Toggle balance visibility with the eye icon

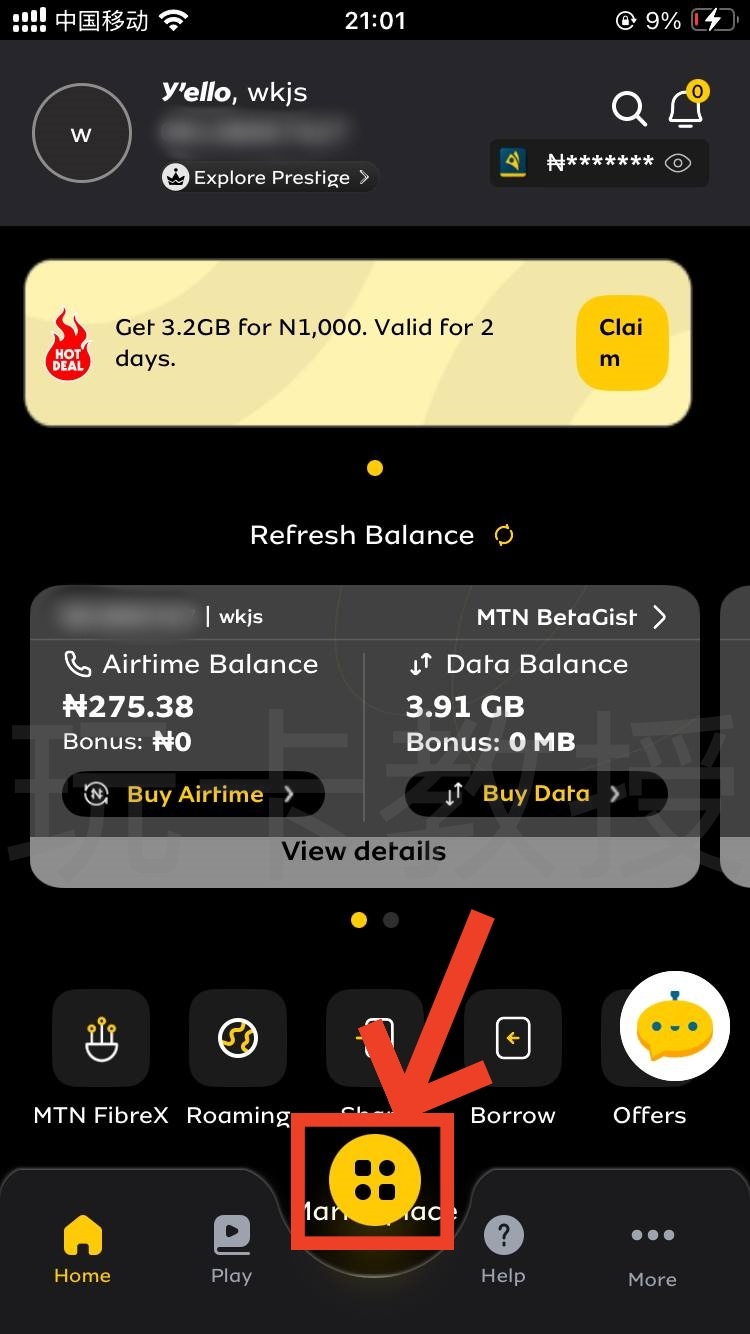(x=678, y=162)
